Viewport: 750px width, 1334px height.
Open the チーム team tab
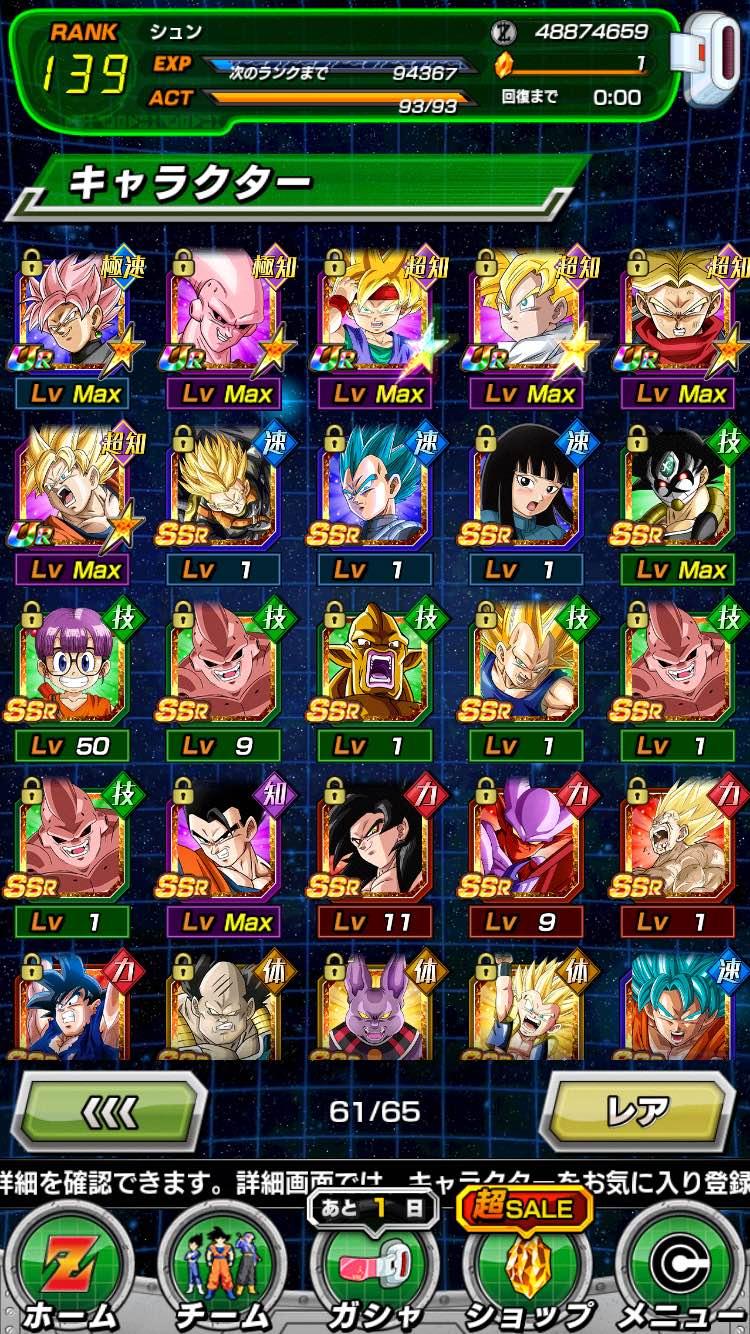[x=222, y=1270]
